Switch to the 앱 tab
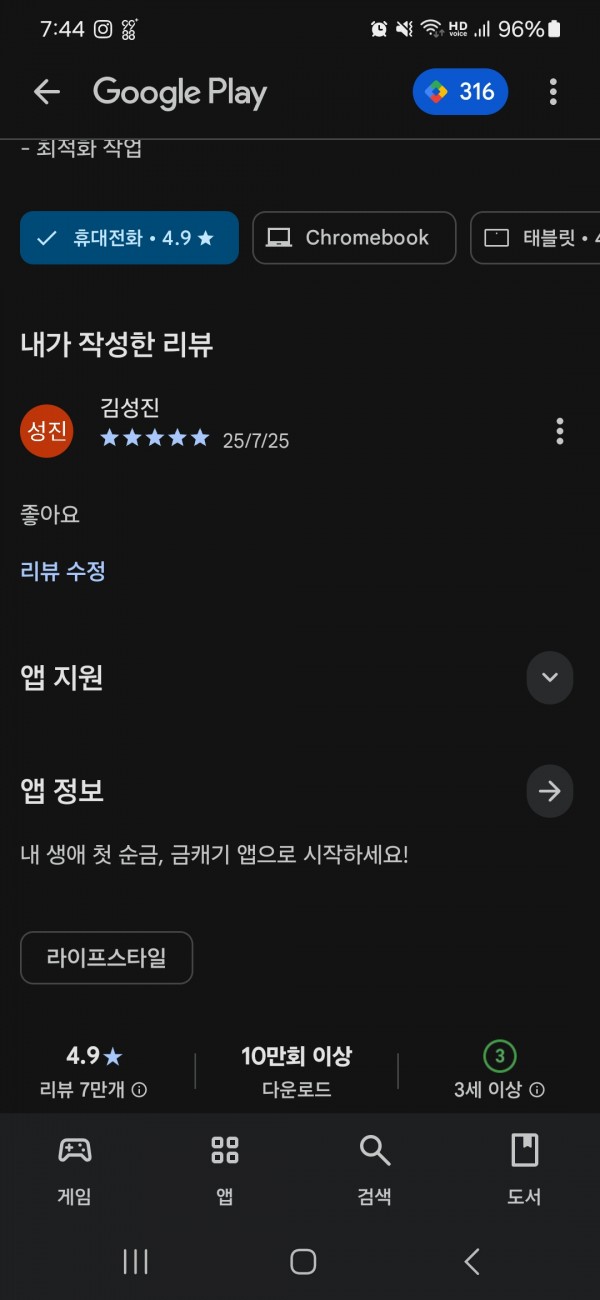Viewport: 600px width, 1300px height. pyautogui.click(x=225, y=1170)
